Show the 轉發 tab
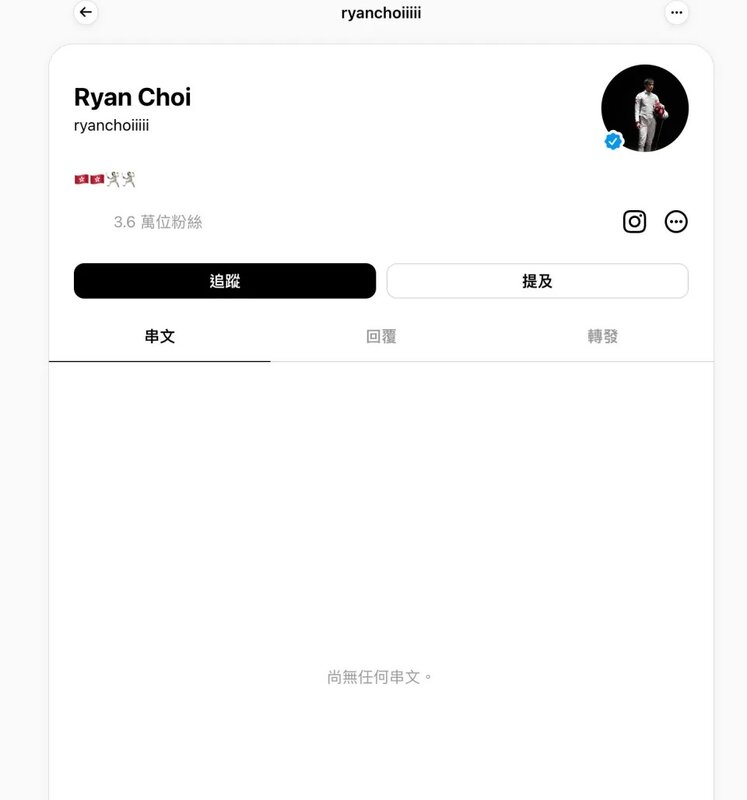The height and width of the screenshot is (800, 747). (602, 337)
